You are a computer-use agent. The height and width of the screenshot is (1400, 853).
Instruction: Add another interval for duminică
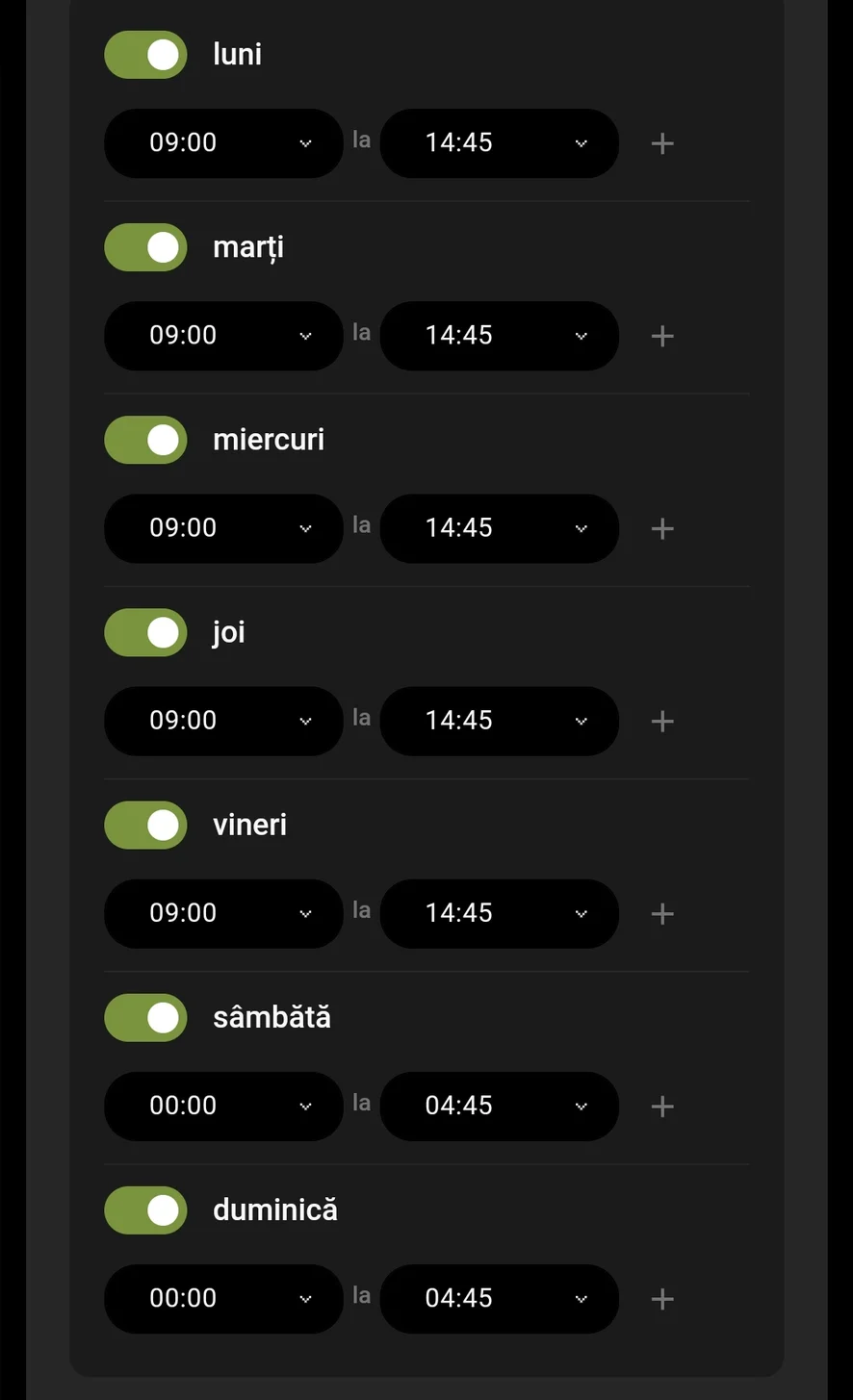662,1299
